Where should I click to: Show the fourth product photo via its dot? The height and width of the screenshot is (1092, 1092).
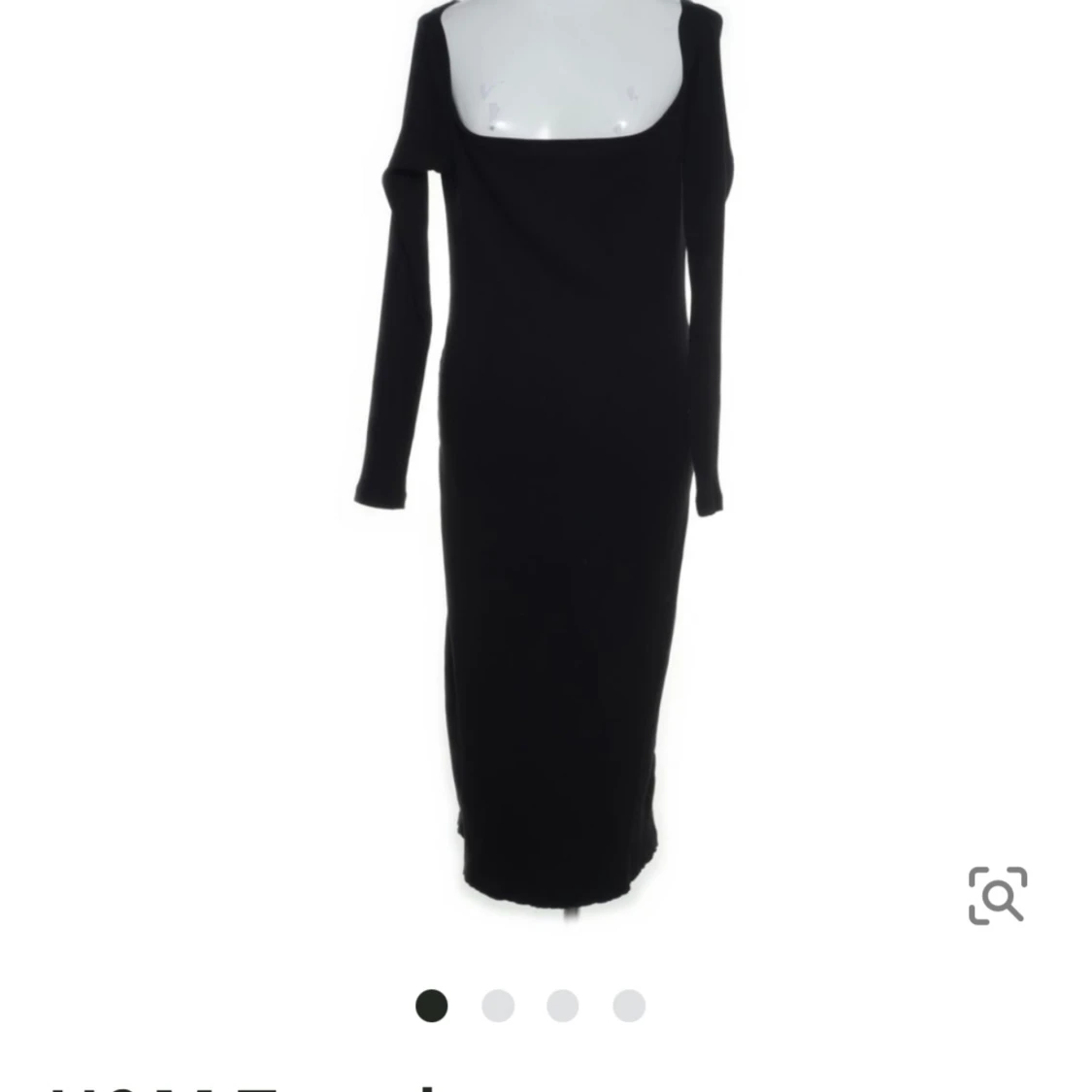pyautogui.click(x=629, y=1006)
